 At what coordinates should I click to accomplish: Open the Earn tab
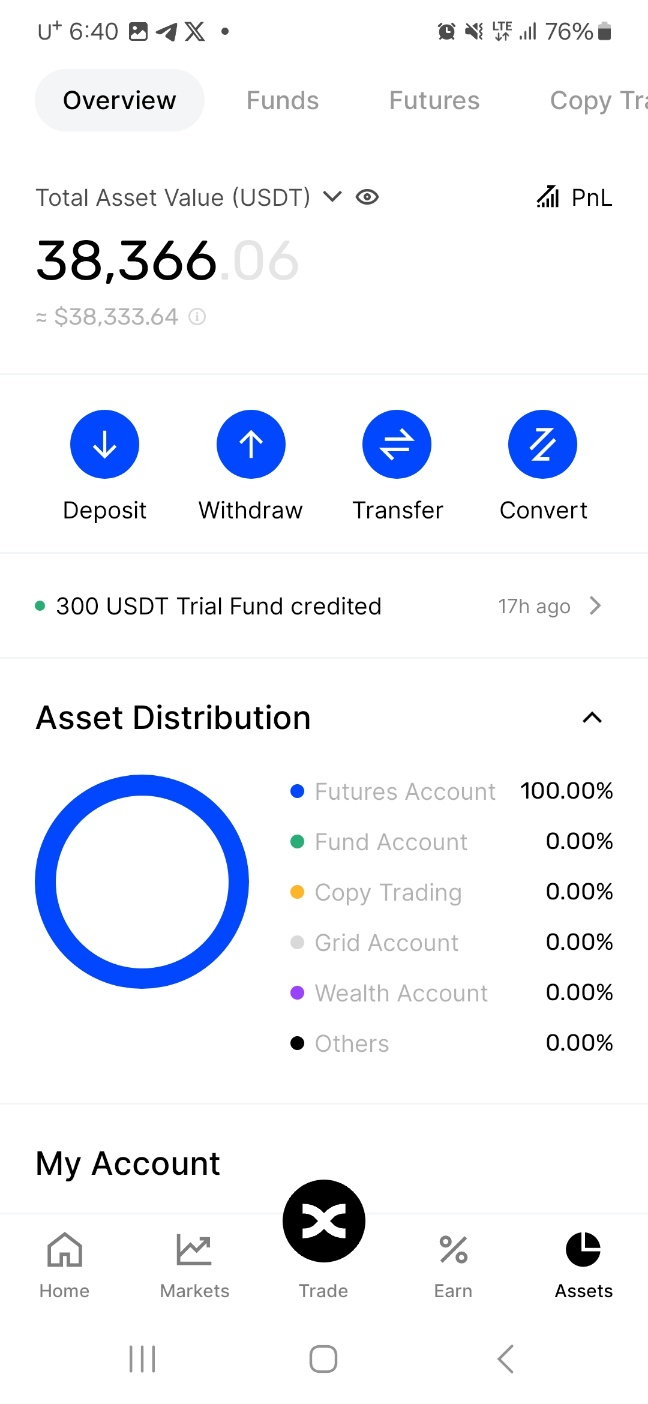tap(453, 1265)
